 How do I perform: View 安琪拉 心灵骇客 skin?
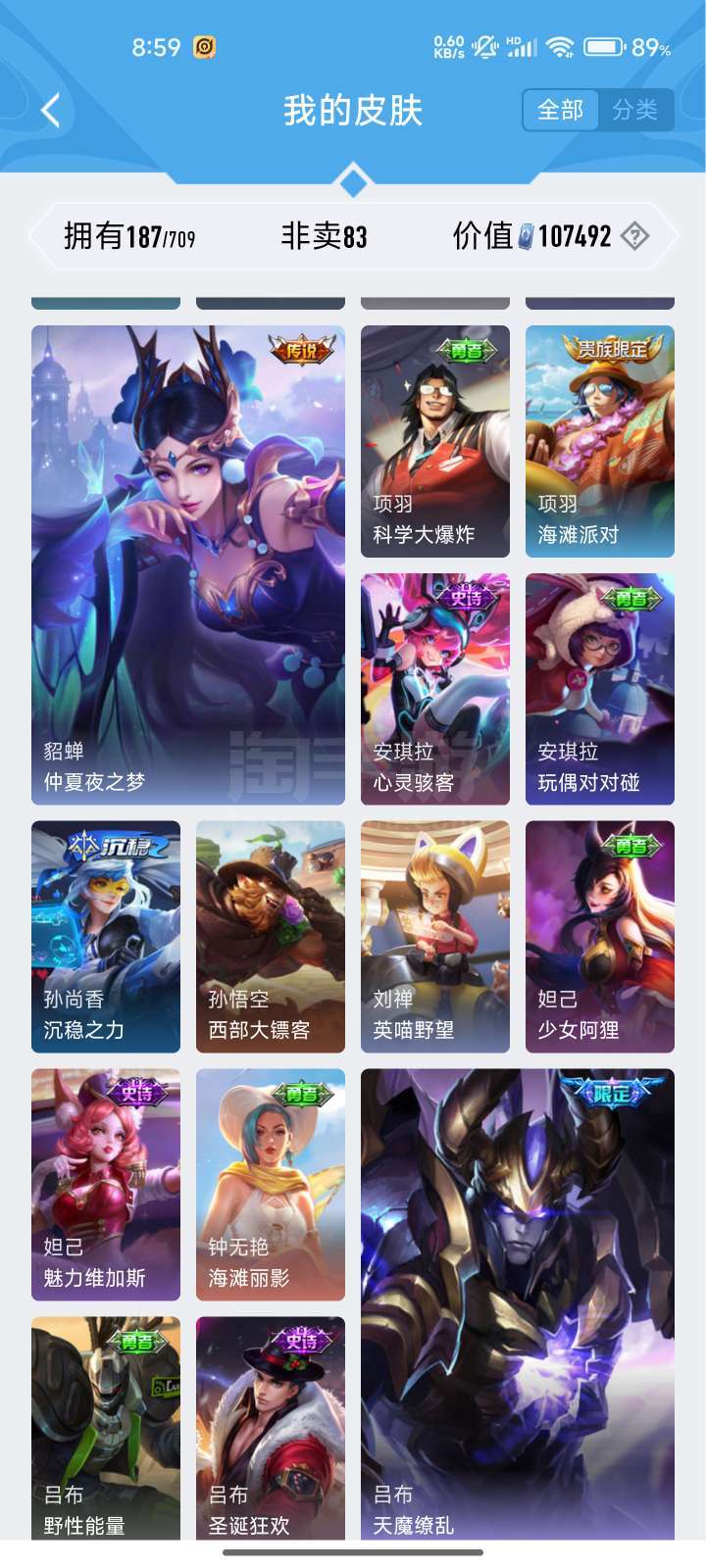click(x=435, y=689)
